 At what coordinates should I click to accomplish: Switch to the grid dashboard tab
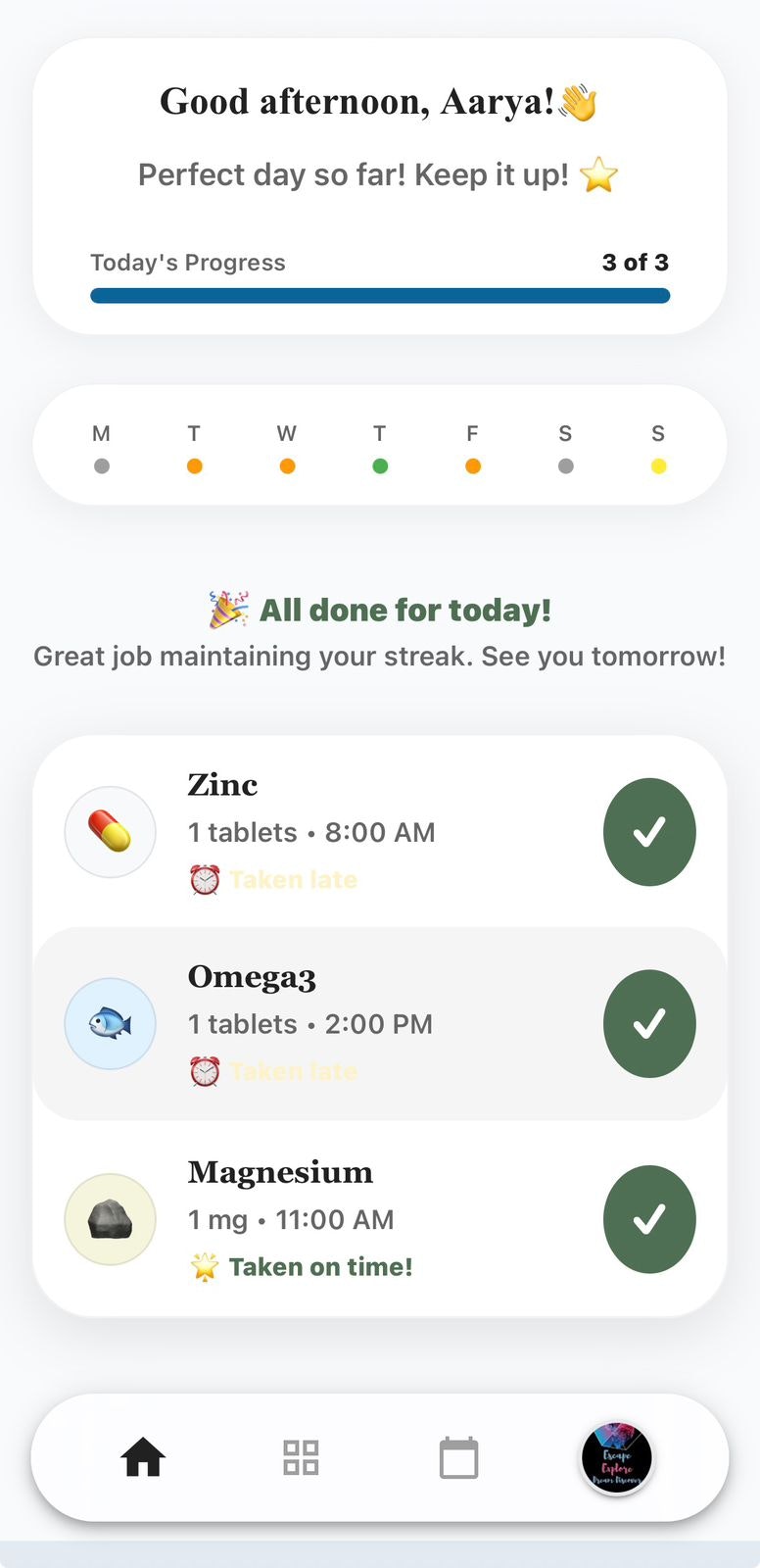pyautogui.click(x=301, y=1457)
